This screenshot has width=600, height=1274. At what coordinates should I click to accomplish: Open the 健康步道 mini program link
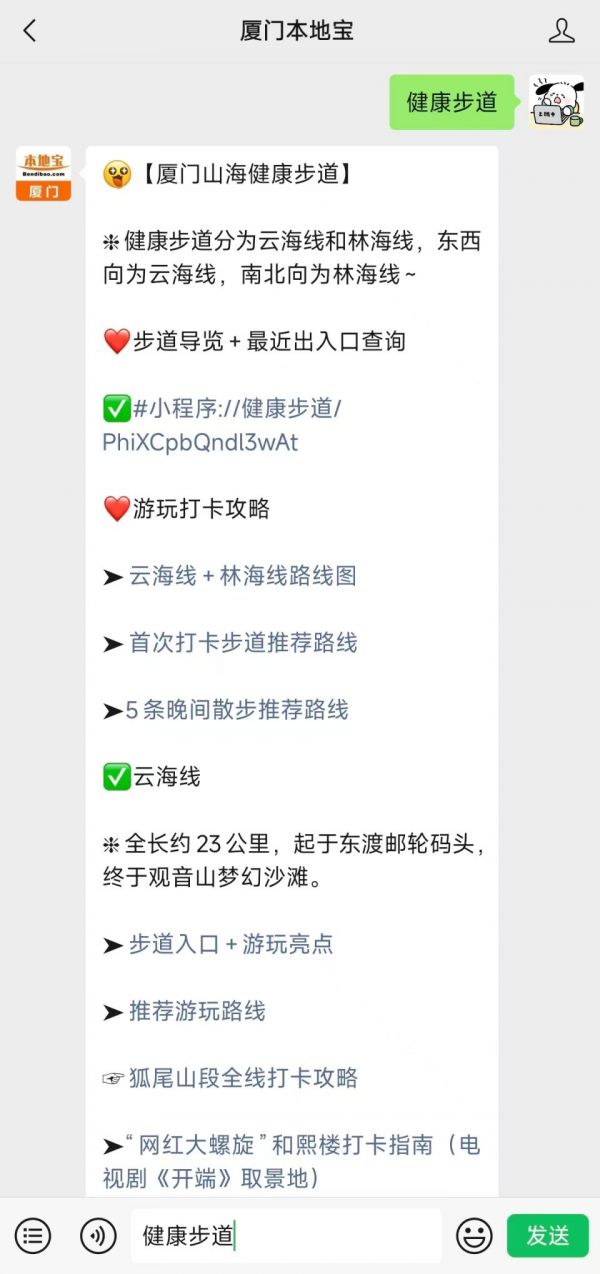coord(222,425)
